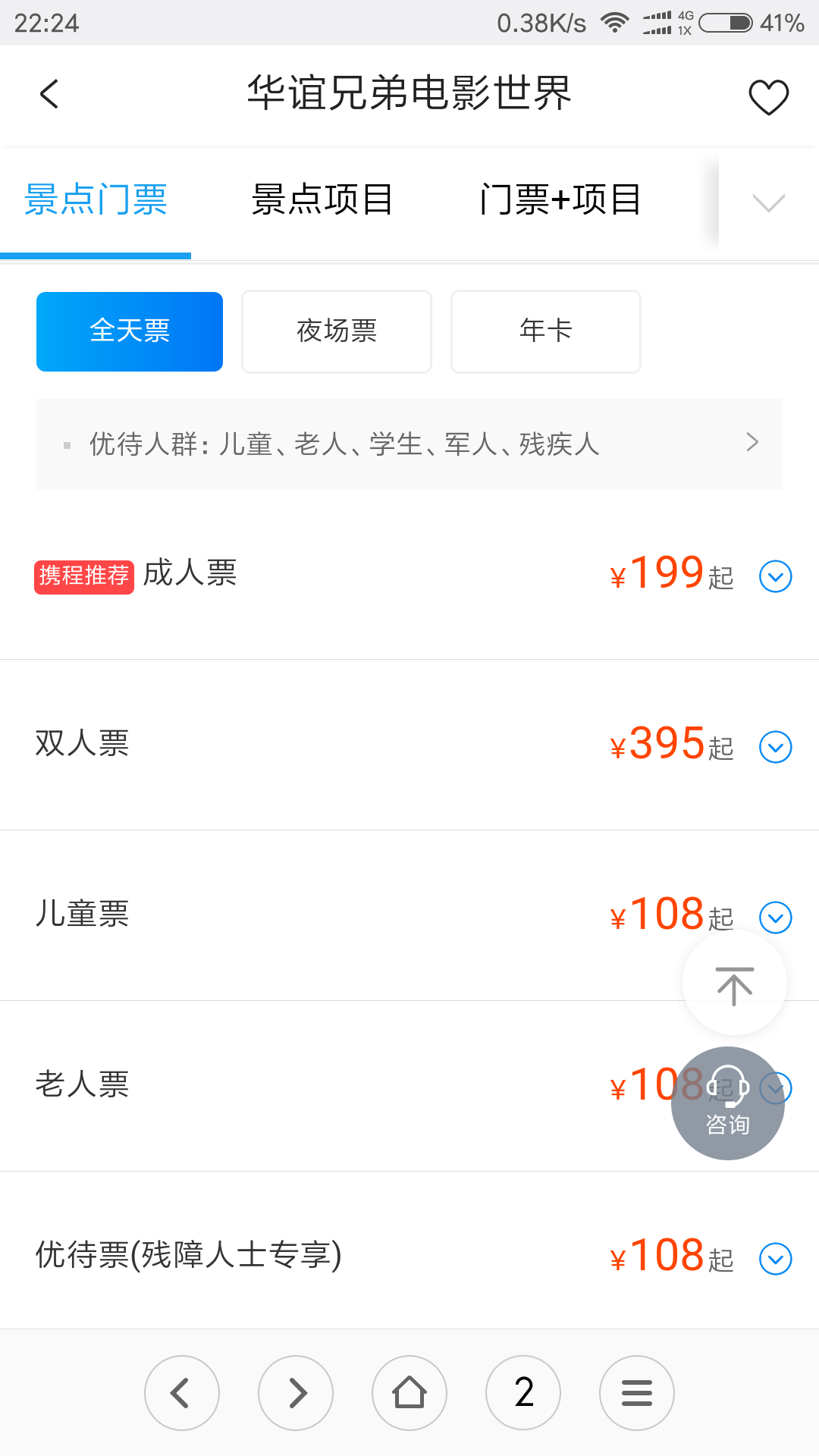Open the browser tabs switcher
The image size is (819, 1456).
[523, 1393]
